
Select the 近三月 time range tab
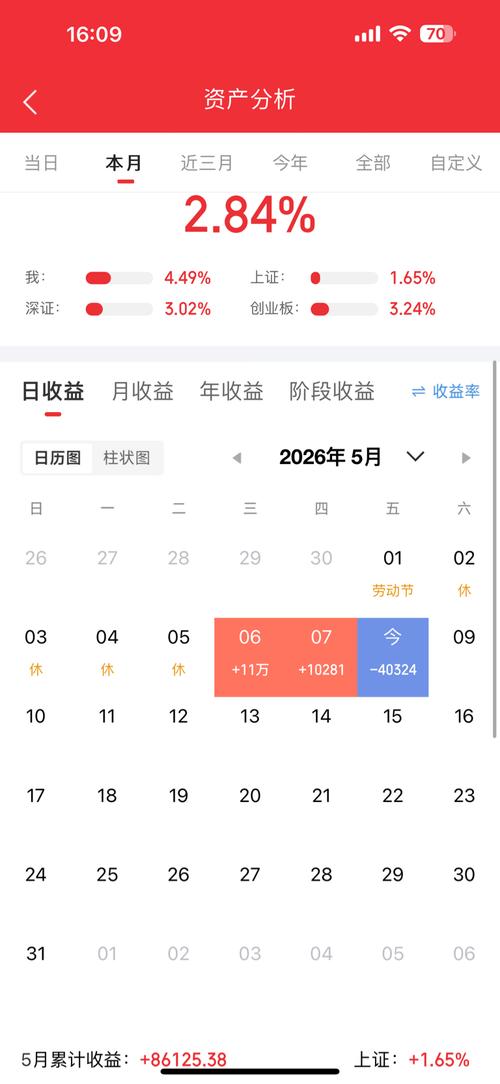(207, 163)
